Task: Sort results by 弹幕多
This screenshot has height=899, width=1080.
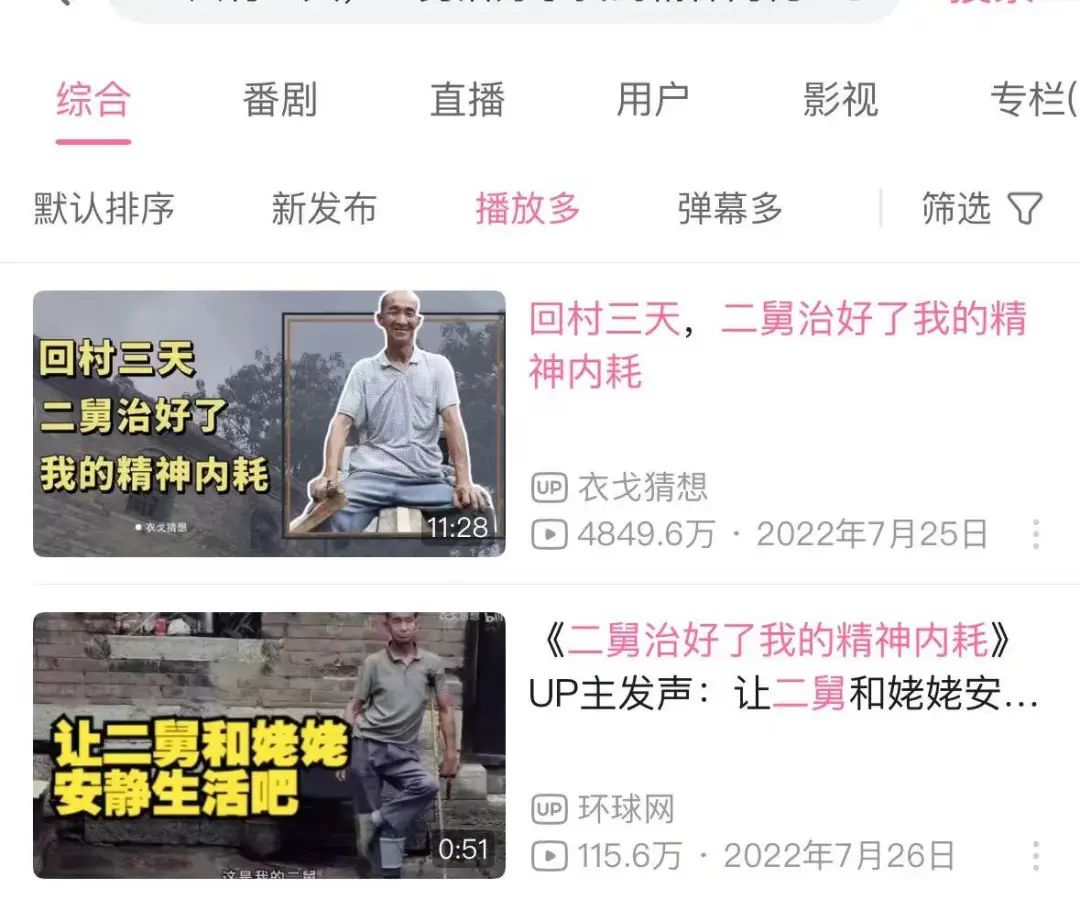Action: [x=729, y=209]
